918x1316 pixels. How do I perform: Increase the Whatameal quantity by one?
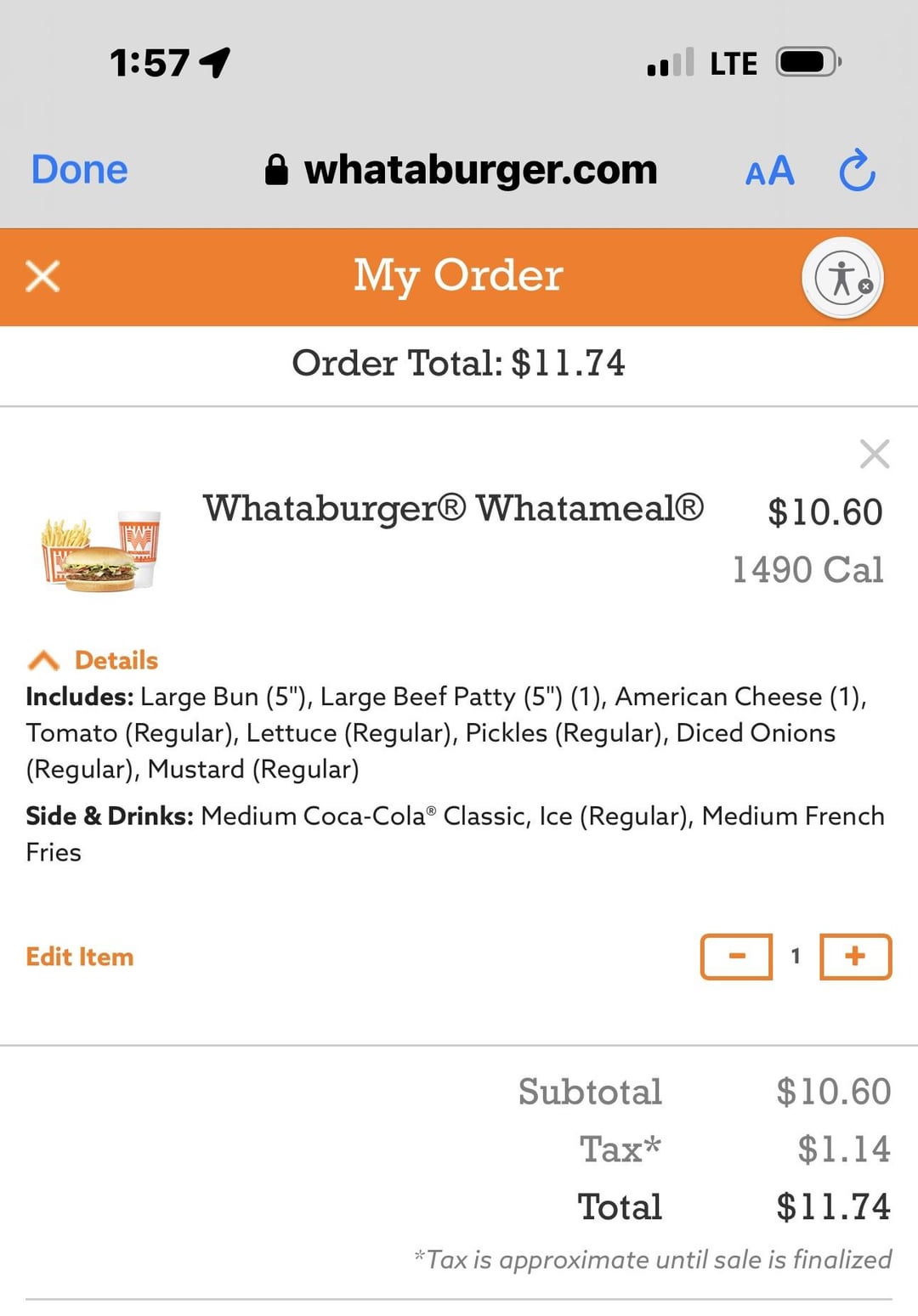pyautogui.click(x=855, y=957)
